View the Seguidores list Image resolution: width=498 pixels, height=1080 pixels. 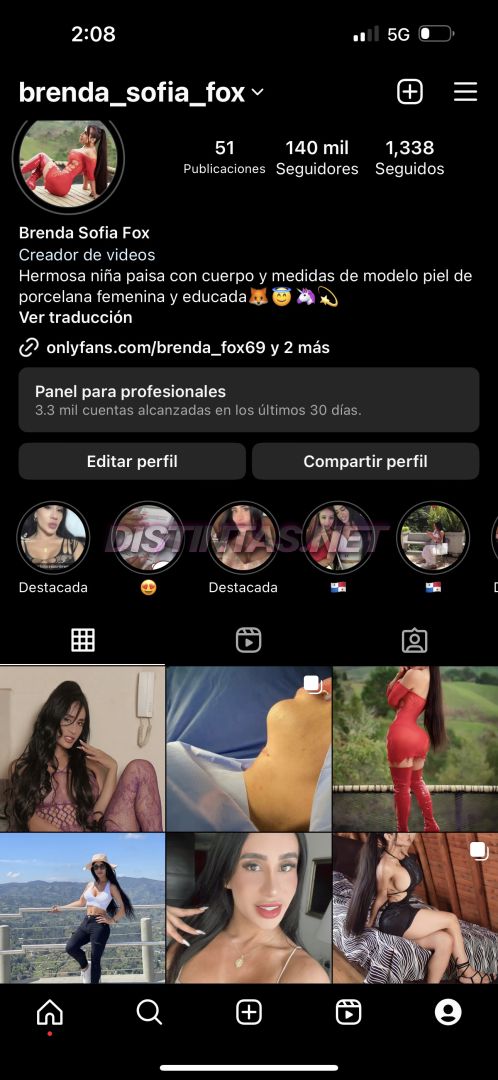click(317, 158)
